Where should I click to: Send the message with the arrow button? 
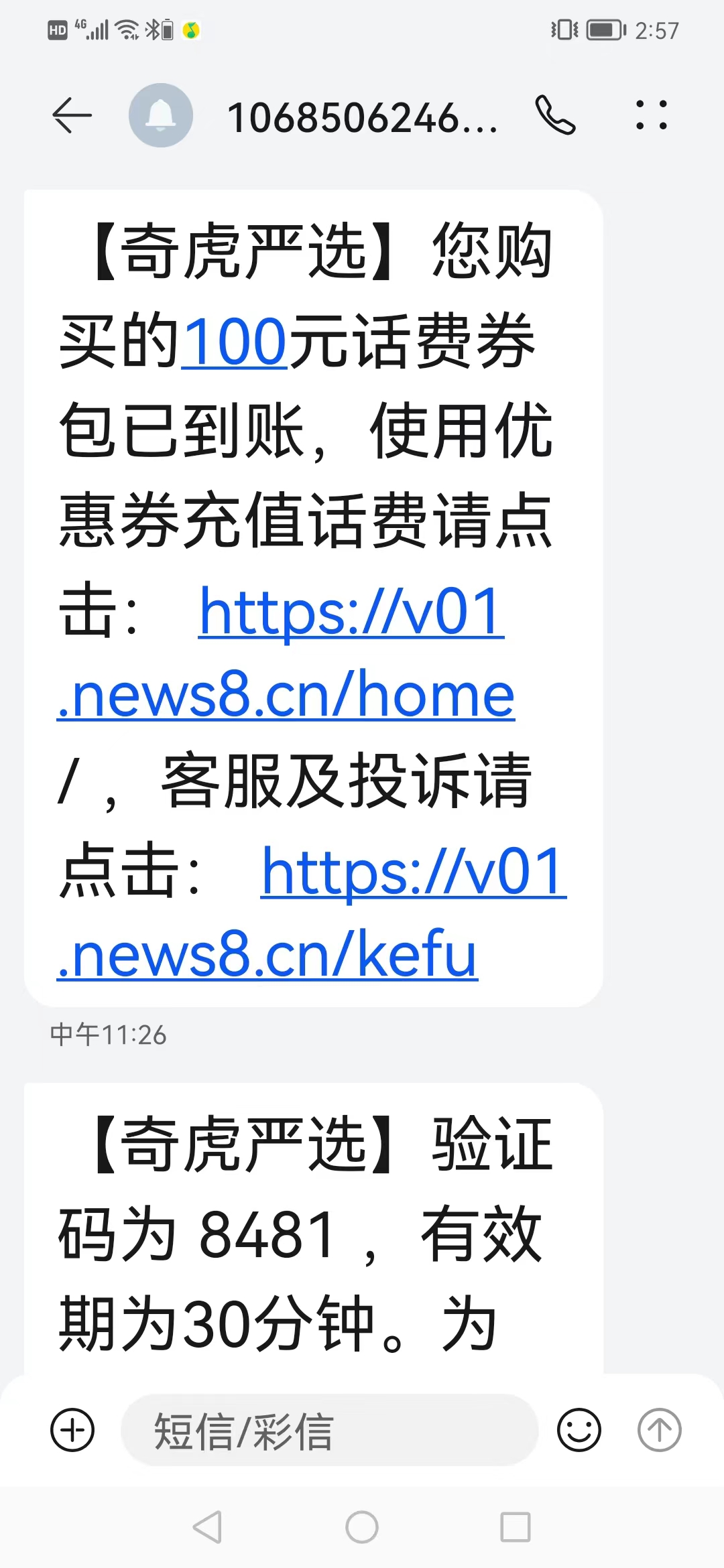tap(660, 1430)
